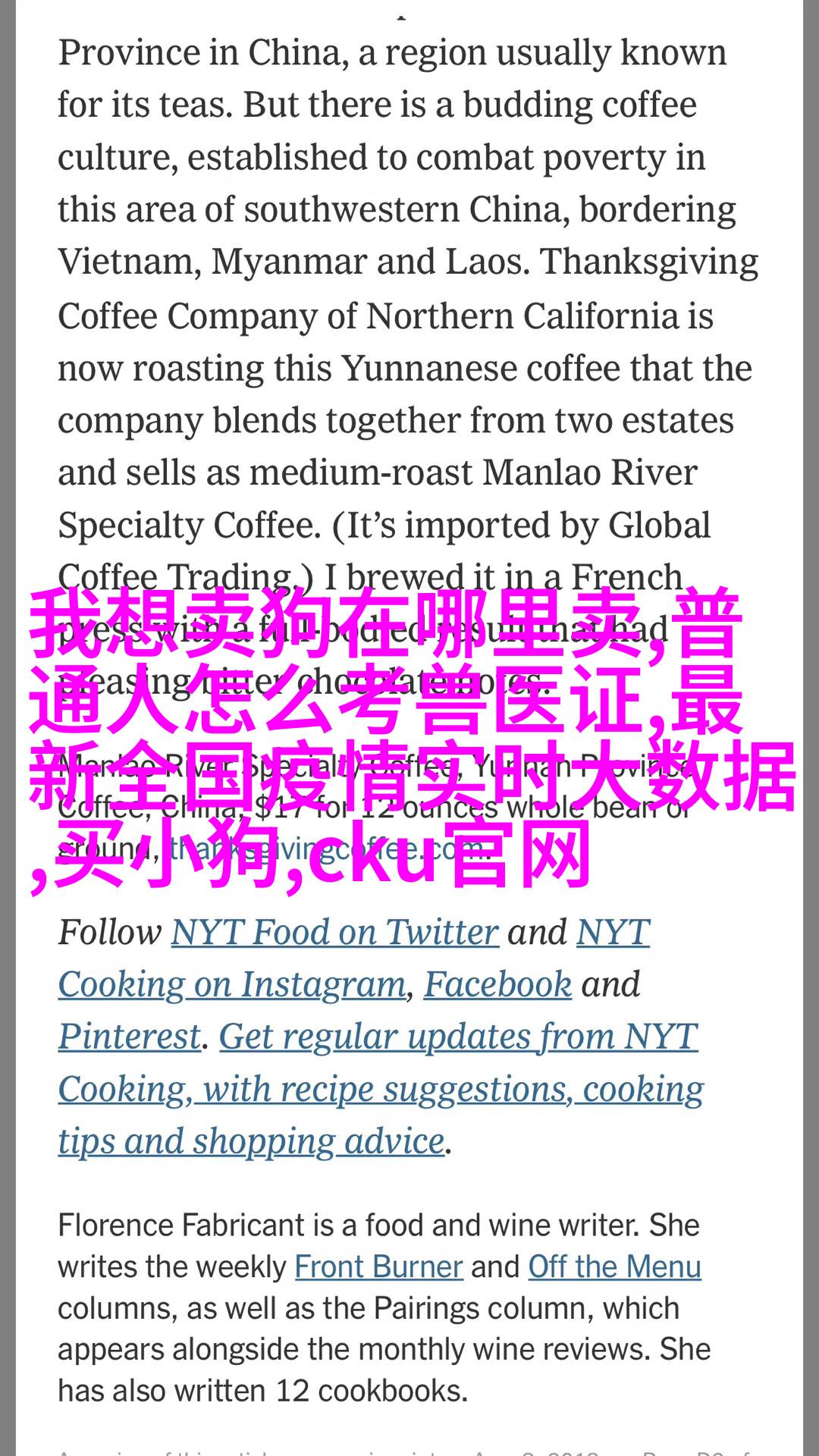Open NYT Cooking on Instagram link
The image size is (819, 1456).
point(232,985)
